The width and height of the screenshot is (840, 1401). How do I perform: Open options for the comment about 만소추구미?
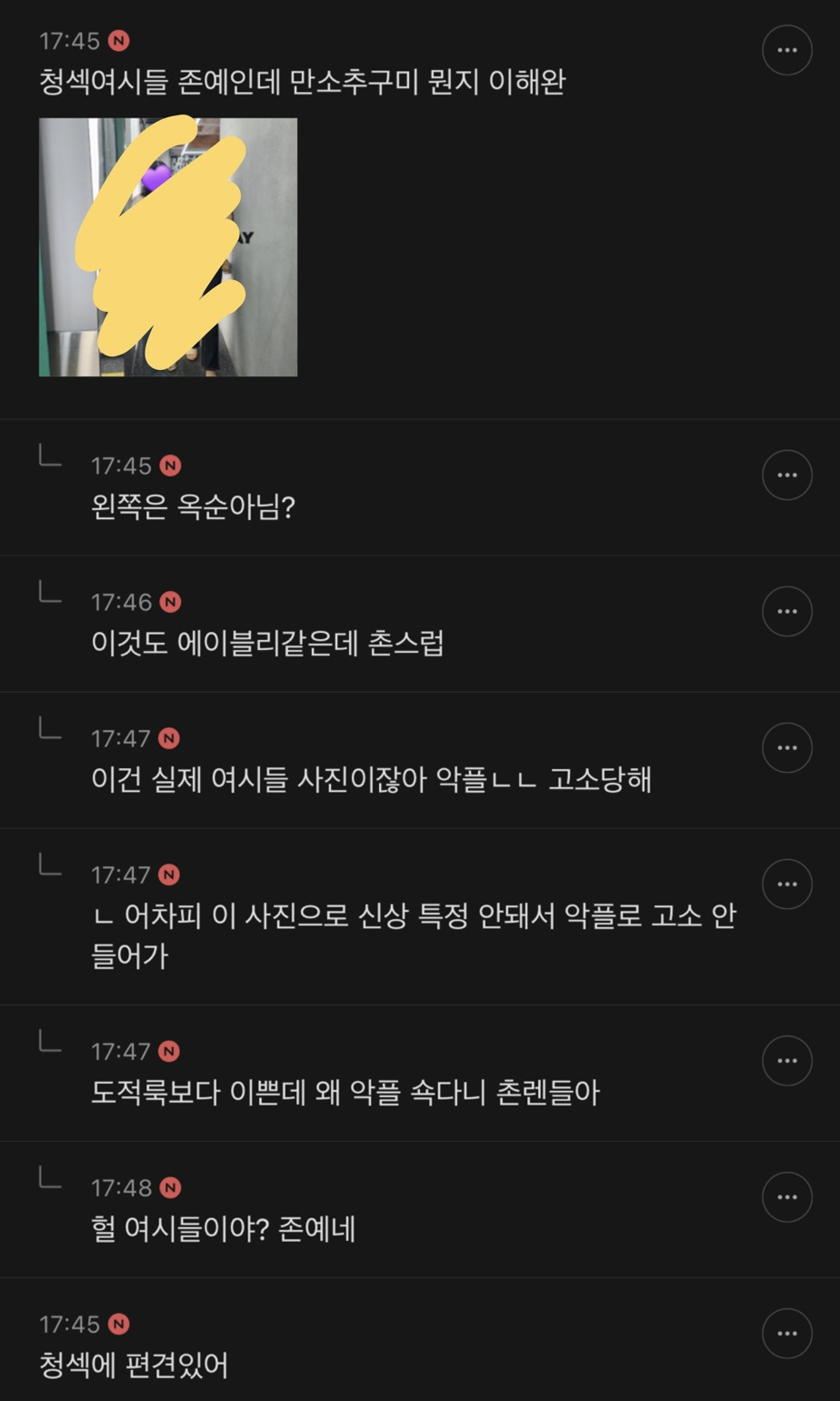786,50
